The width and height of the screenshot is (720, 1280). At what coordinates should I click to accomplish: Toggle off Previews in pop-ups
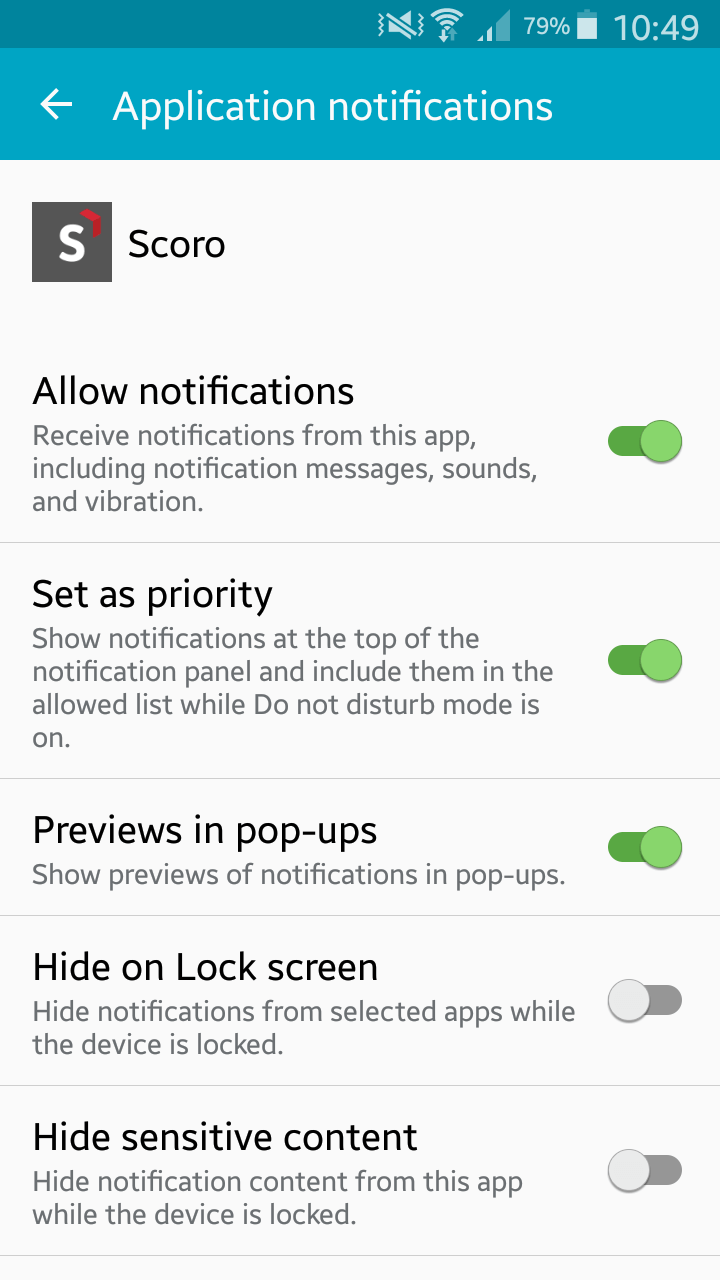[645, 847]
